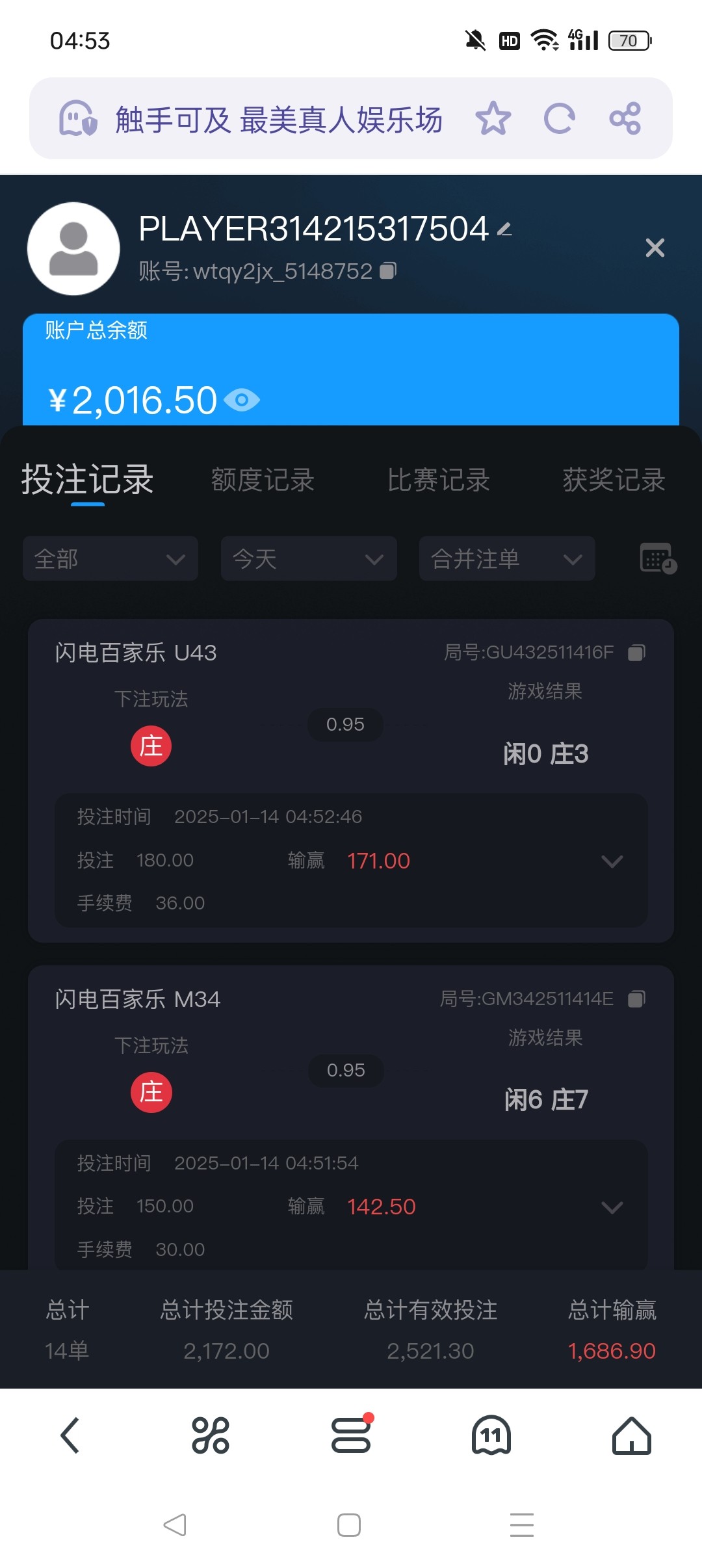Open the 全部 game filter dropdown
Screen dimensions: 702x1568
pos(110,558)
